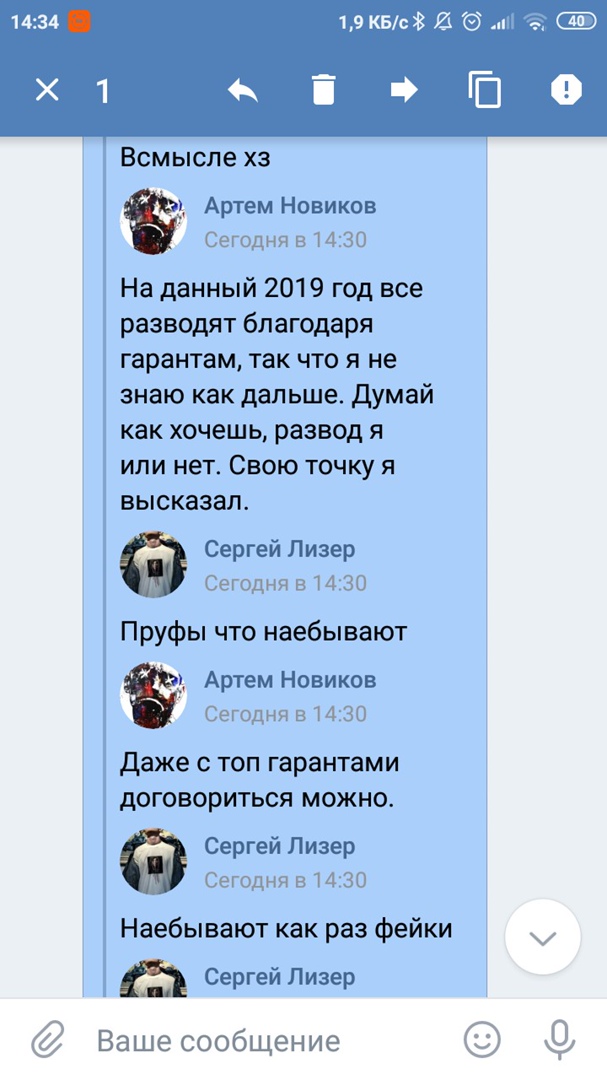
Task: Report the selected message as spam
Action: 566,91
